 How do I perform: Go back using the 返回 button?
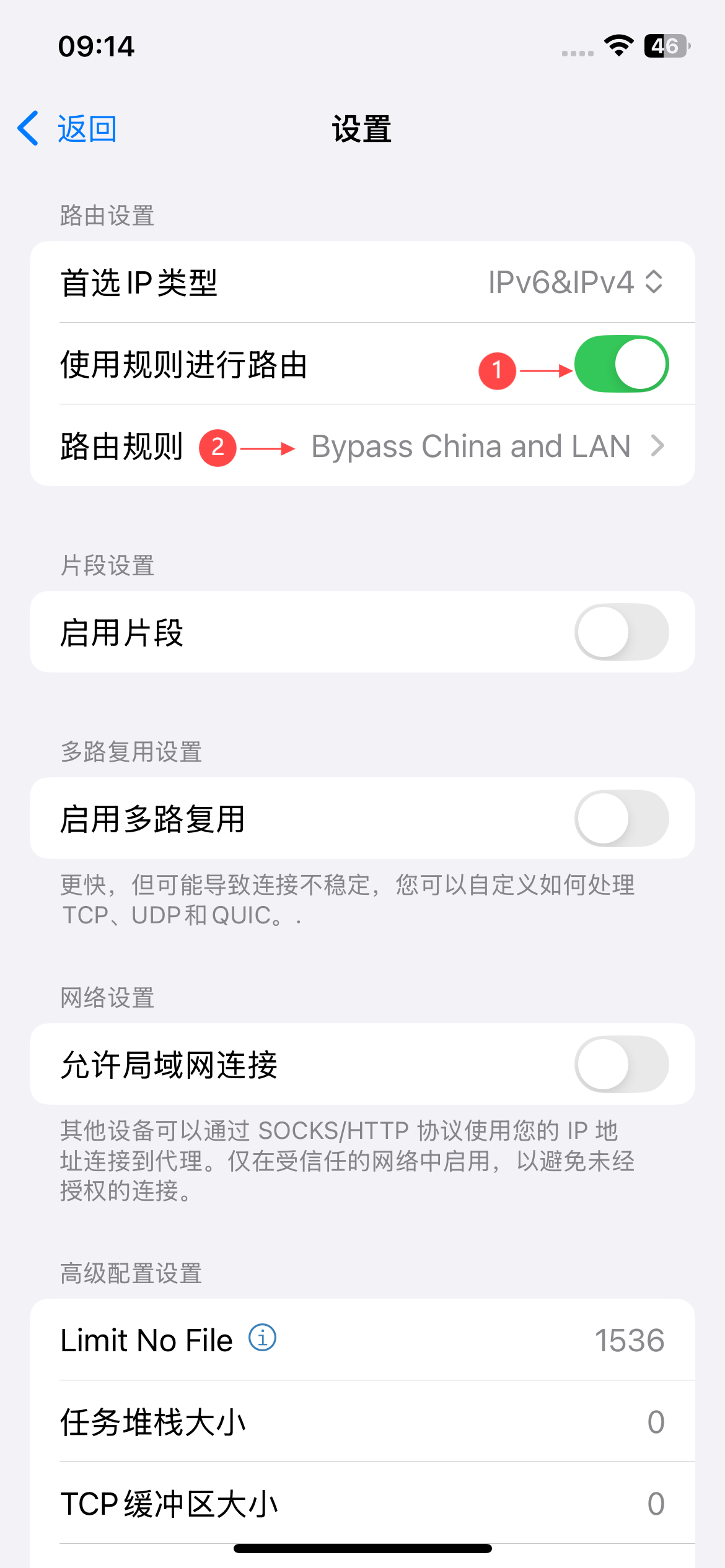(67, 129)
